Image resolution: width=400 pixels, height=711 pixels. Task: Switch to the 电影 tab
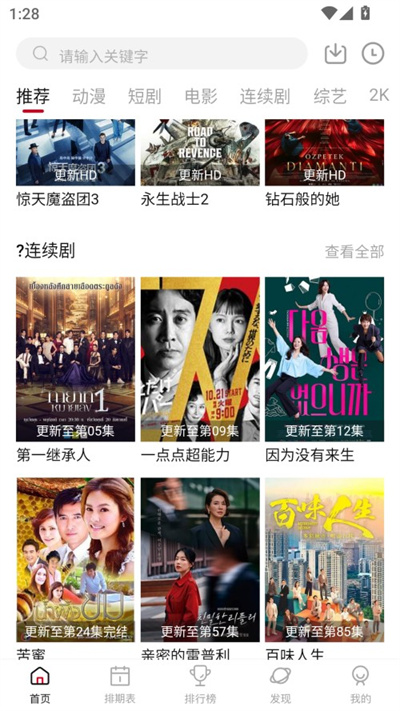tap(201, 96)
